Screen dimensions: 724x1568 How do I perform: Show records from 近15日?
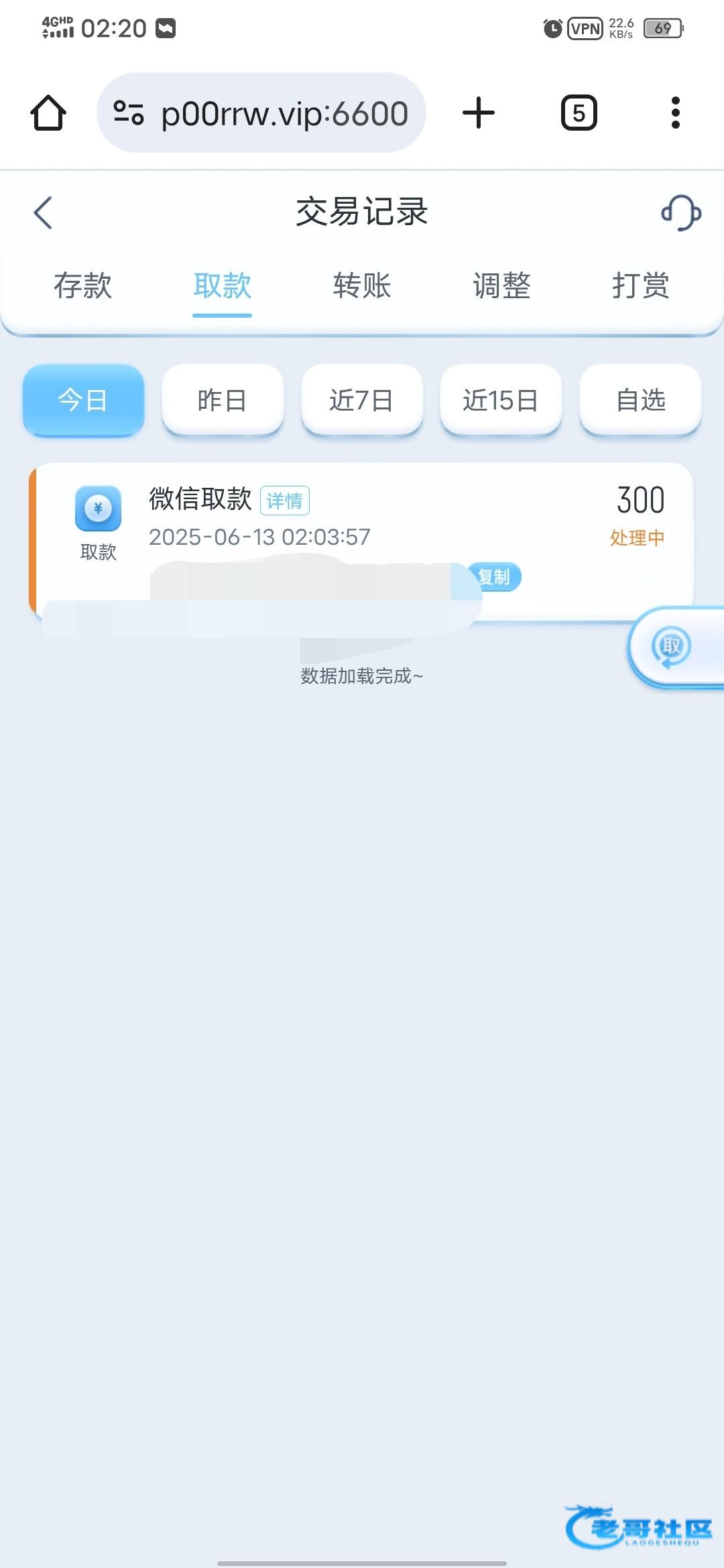[500, 400]
